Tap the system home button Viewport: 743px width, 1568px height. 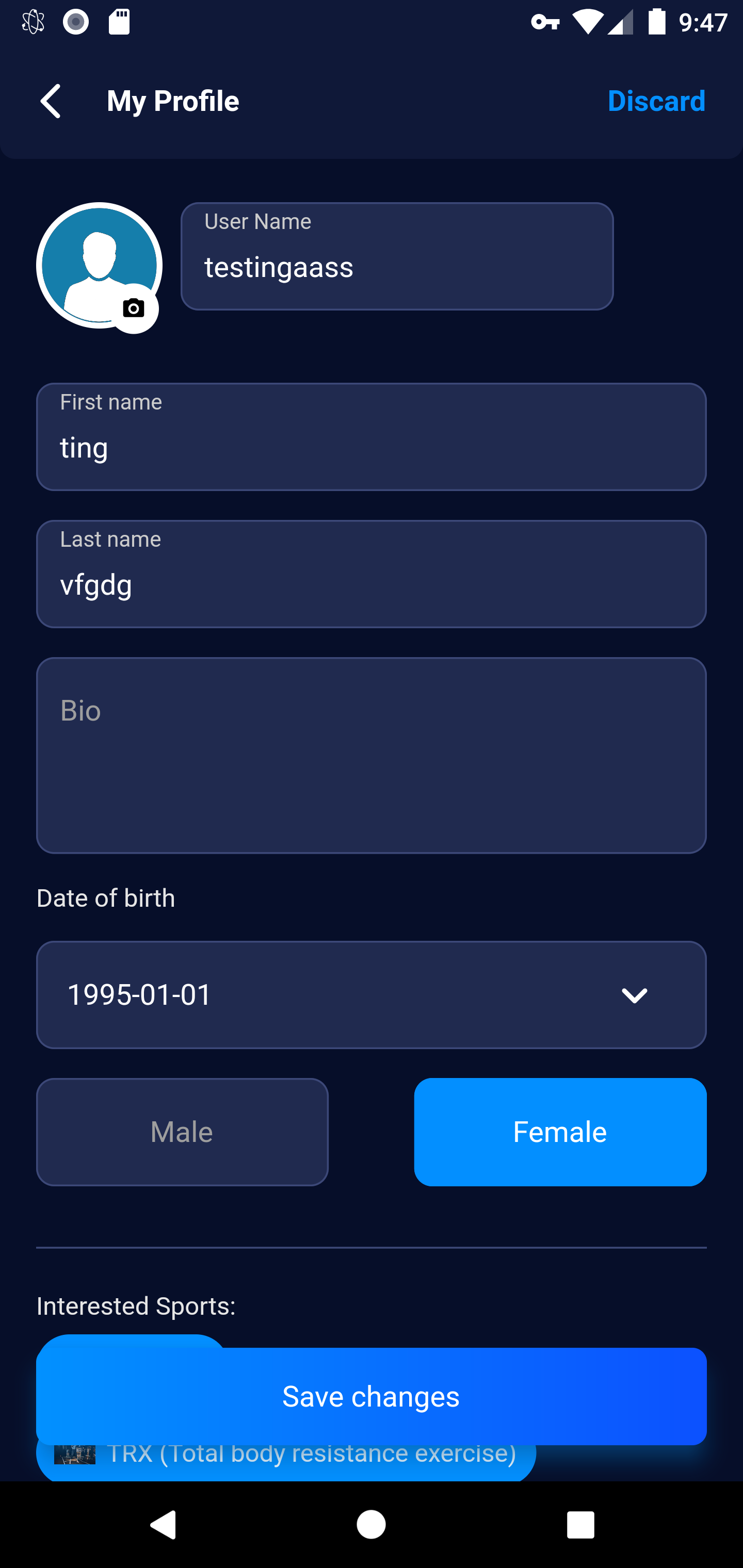tap(371, 1525)
